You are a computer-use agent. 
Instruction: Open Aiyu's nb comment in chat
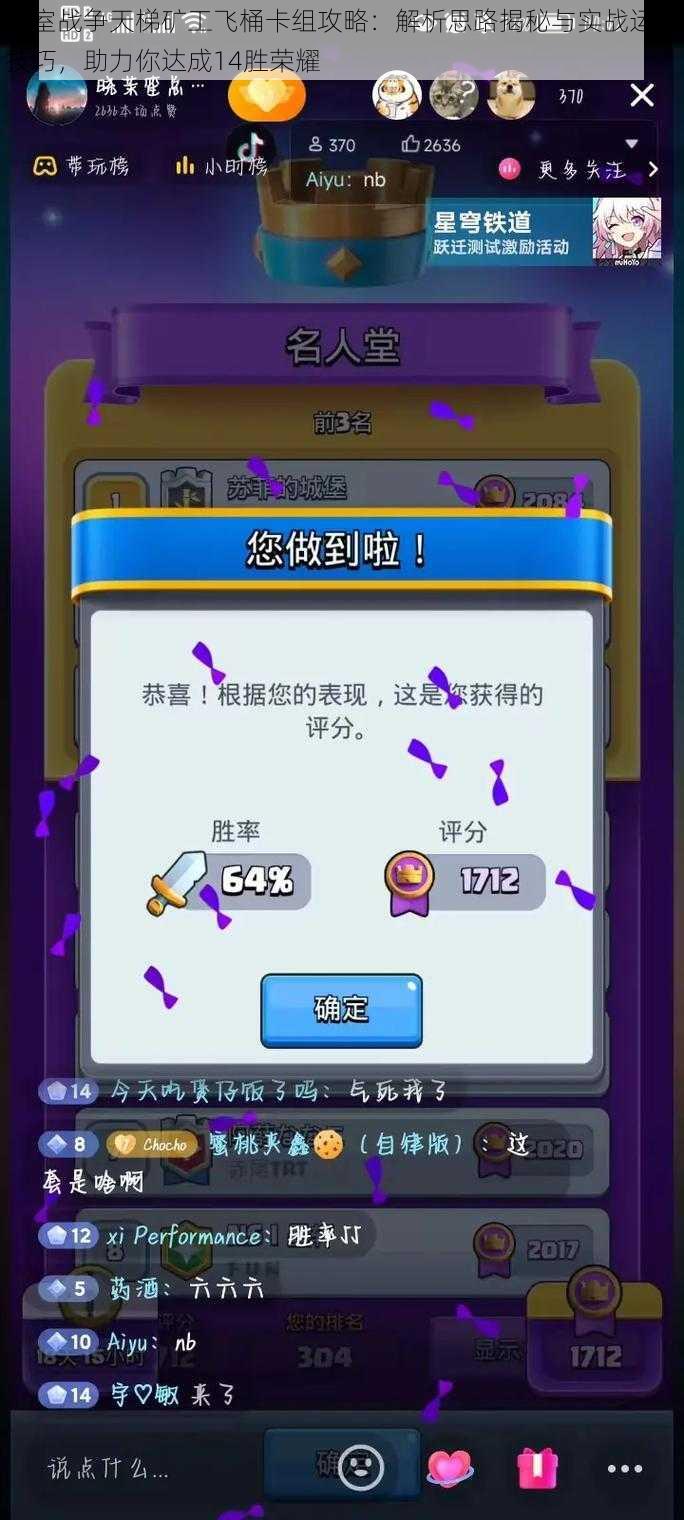pos(148,1343)
